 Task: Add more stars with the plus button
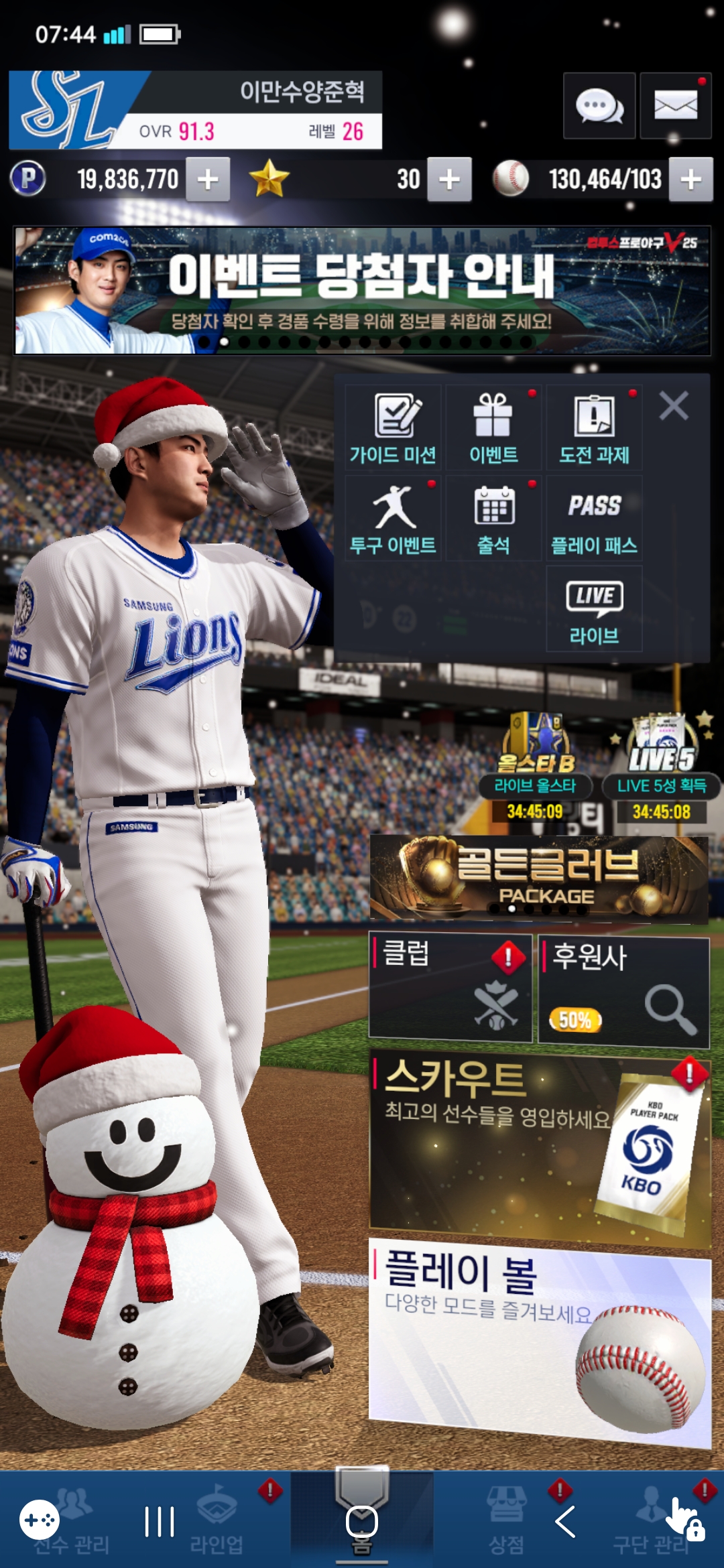tap(449, 180)
